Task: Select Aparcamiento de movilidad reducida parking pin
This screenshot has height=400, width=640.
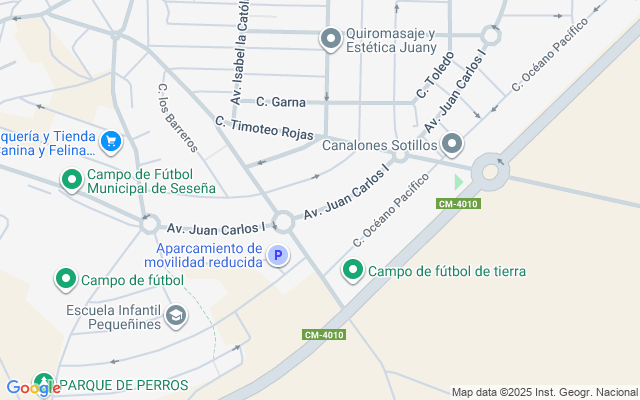Action: [x=278, y=256]
